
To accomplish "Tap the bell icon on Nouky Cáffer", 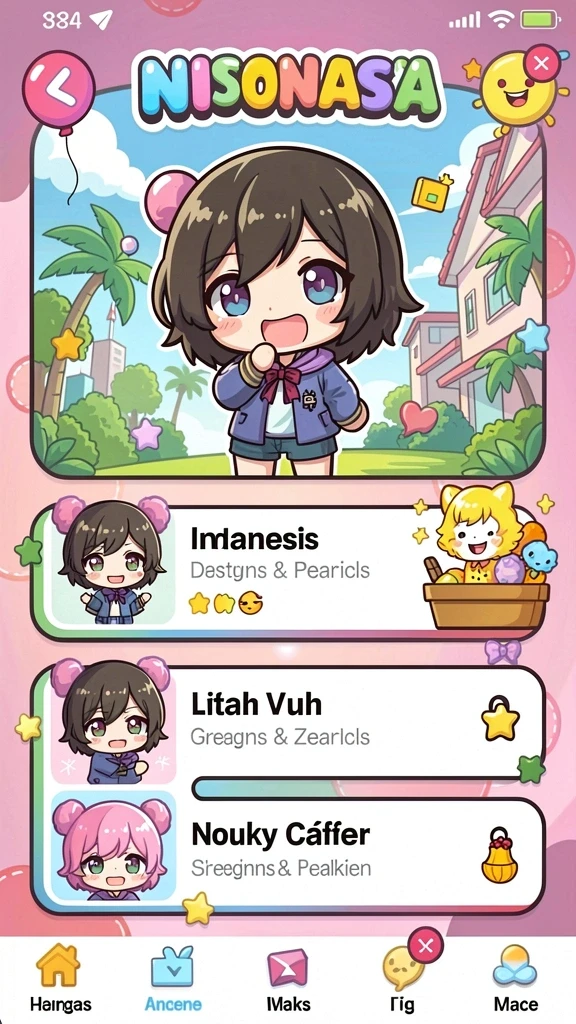I will coord(500,855).
